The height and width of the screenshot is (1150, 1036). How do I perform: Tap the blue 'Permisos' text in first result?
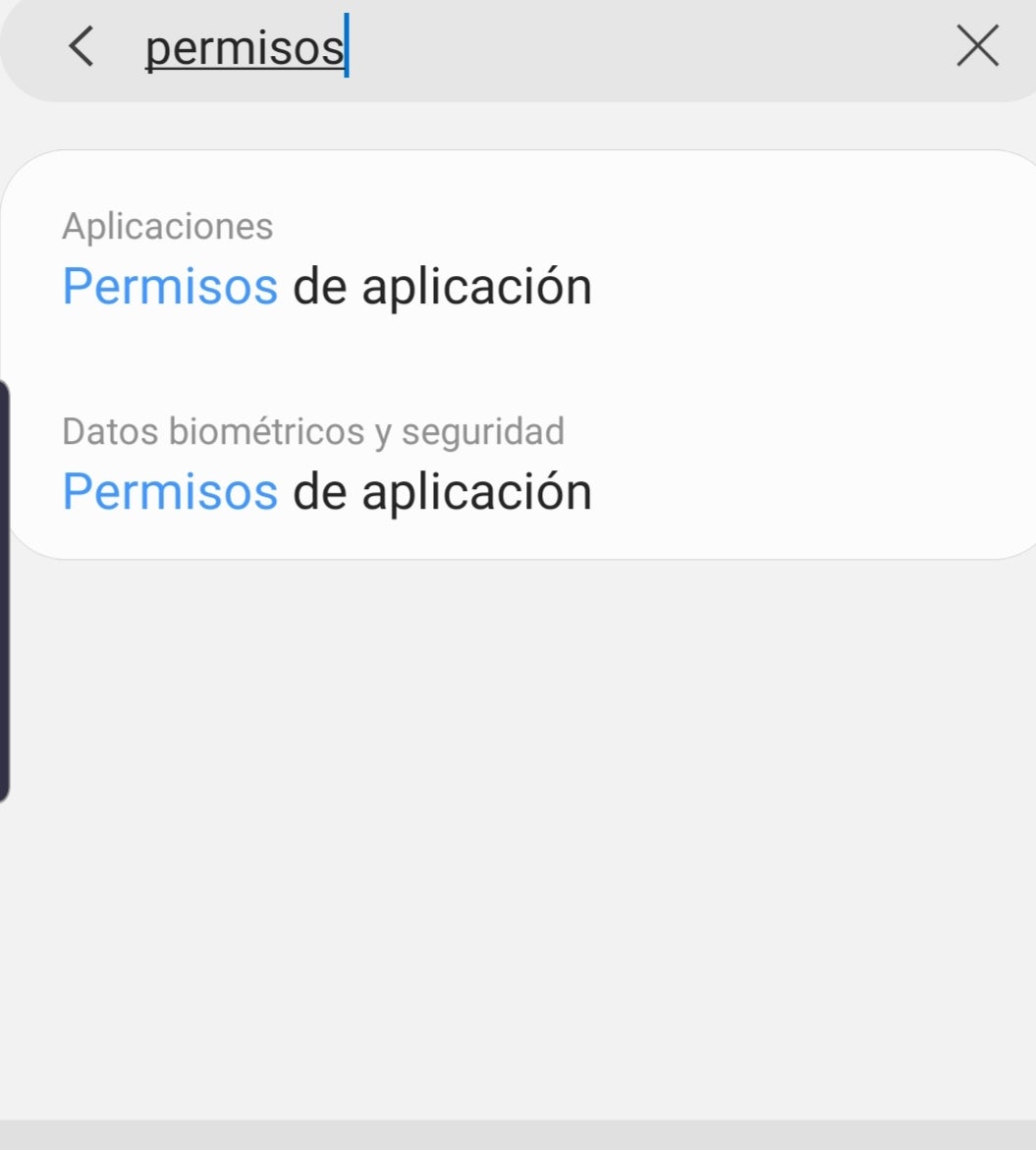(x=170, y=286)
